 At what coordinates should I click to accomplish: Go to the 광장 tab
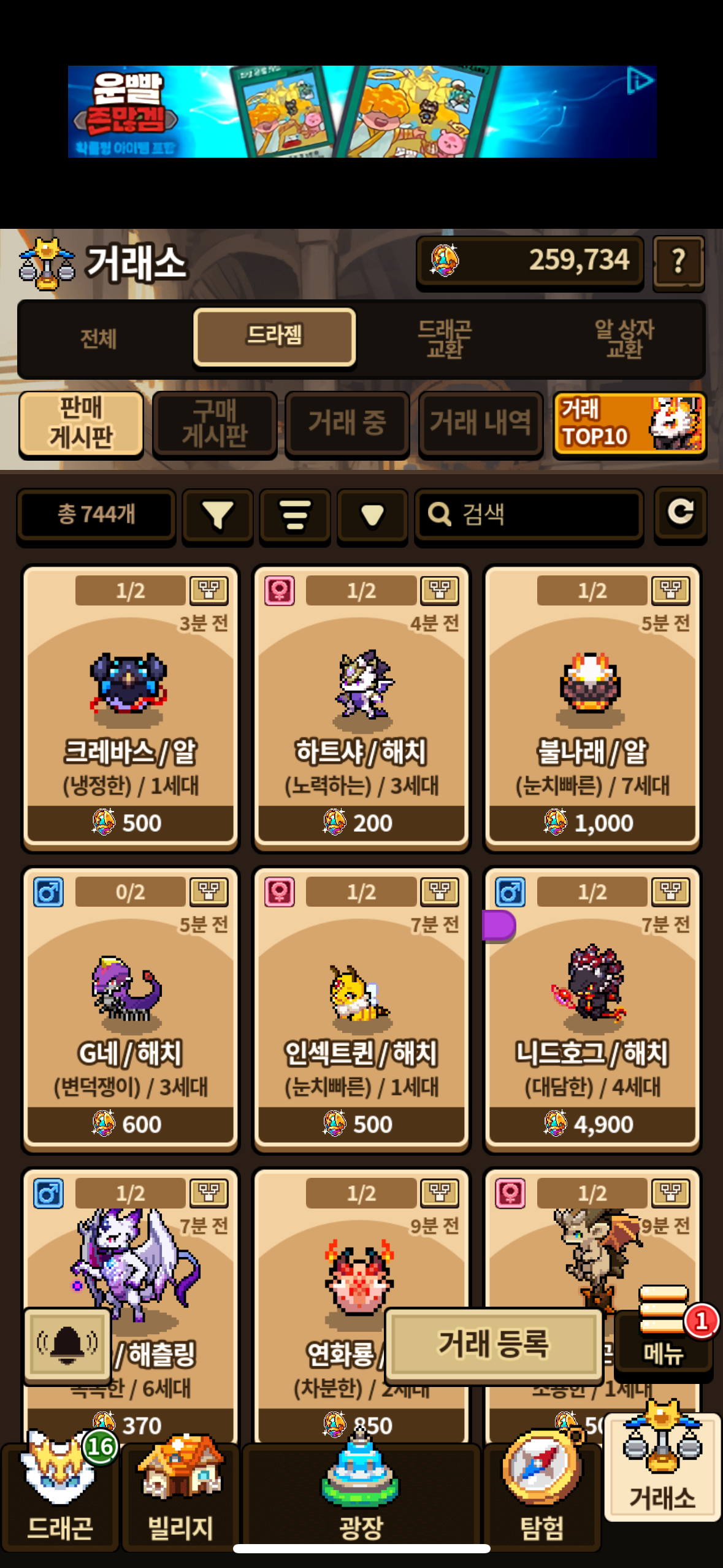pos(361,1497)
